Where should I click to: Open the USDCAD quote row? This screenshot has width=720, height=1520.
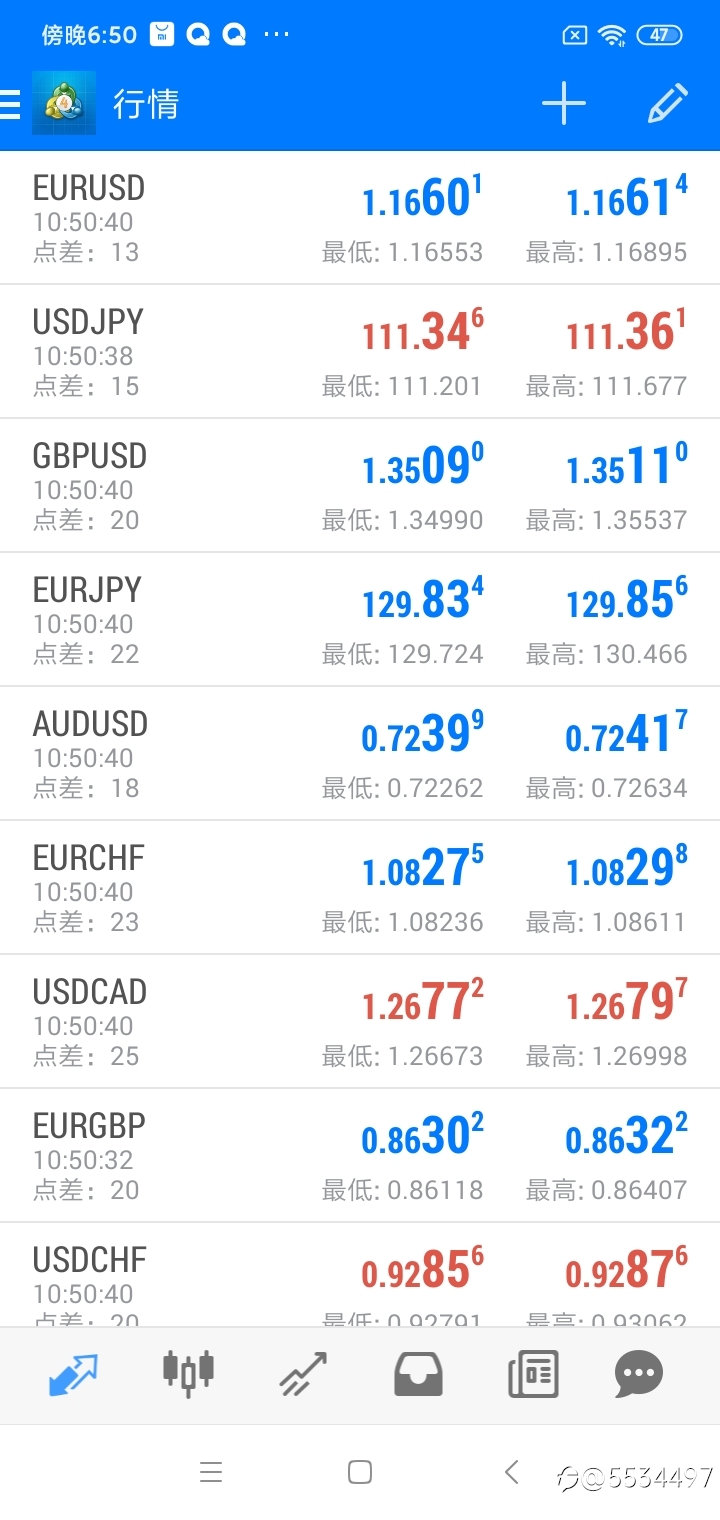click(360, 1022)
